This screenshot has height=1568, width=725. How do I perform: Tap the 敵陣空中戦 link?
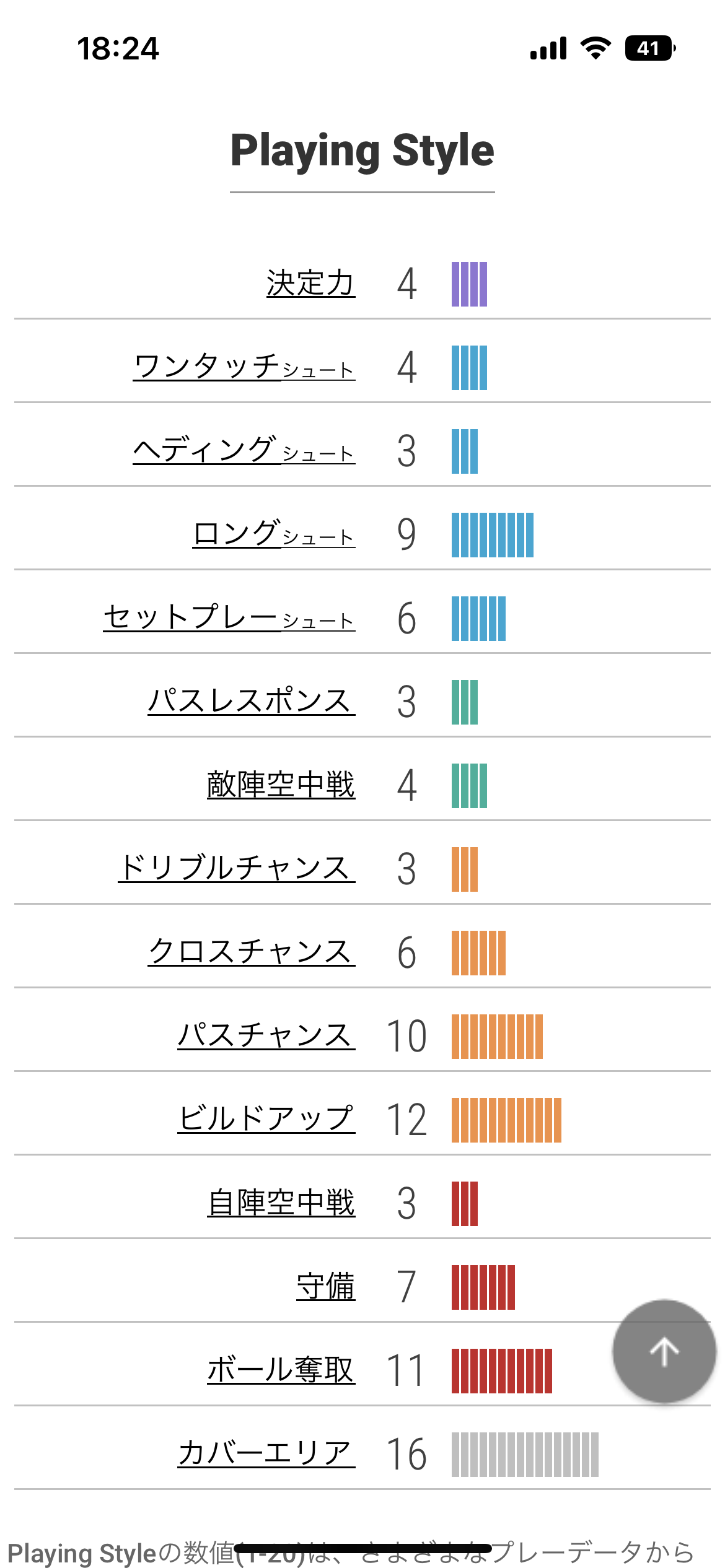click(281, 785)
